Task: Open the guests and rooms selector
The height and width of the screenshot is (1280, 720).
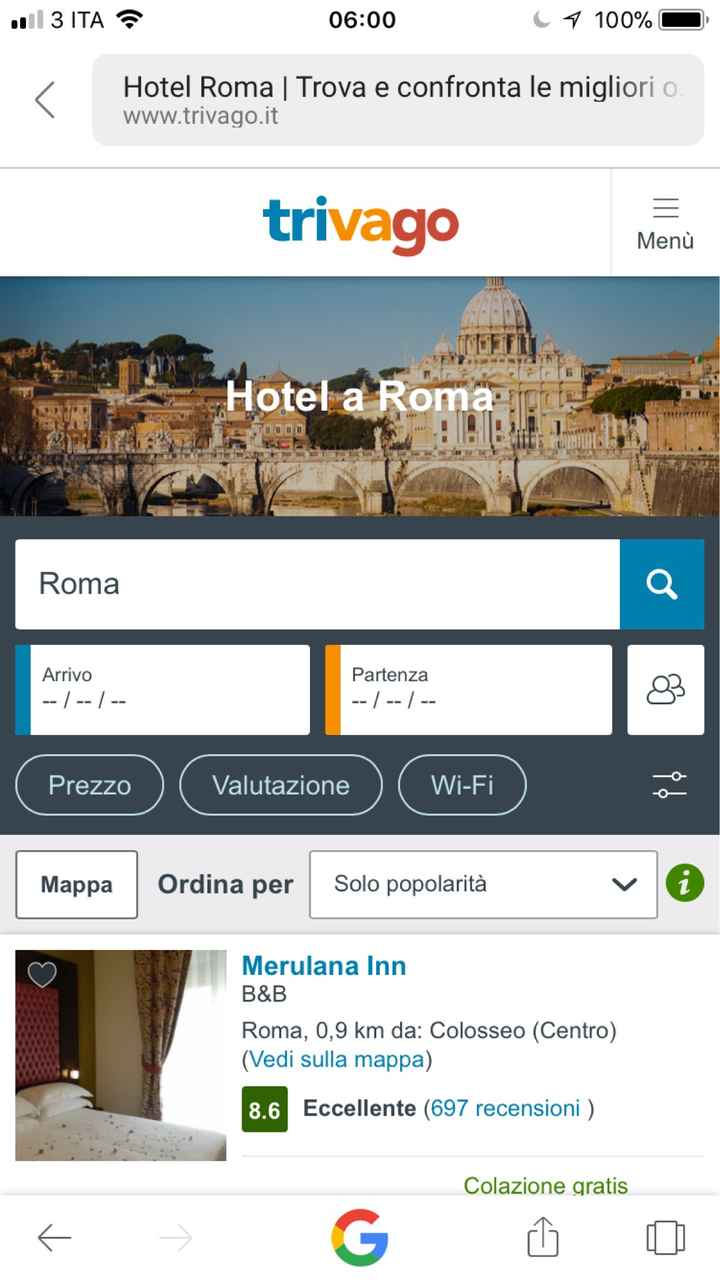Action: click(666, 689)
